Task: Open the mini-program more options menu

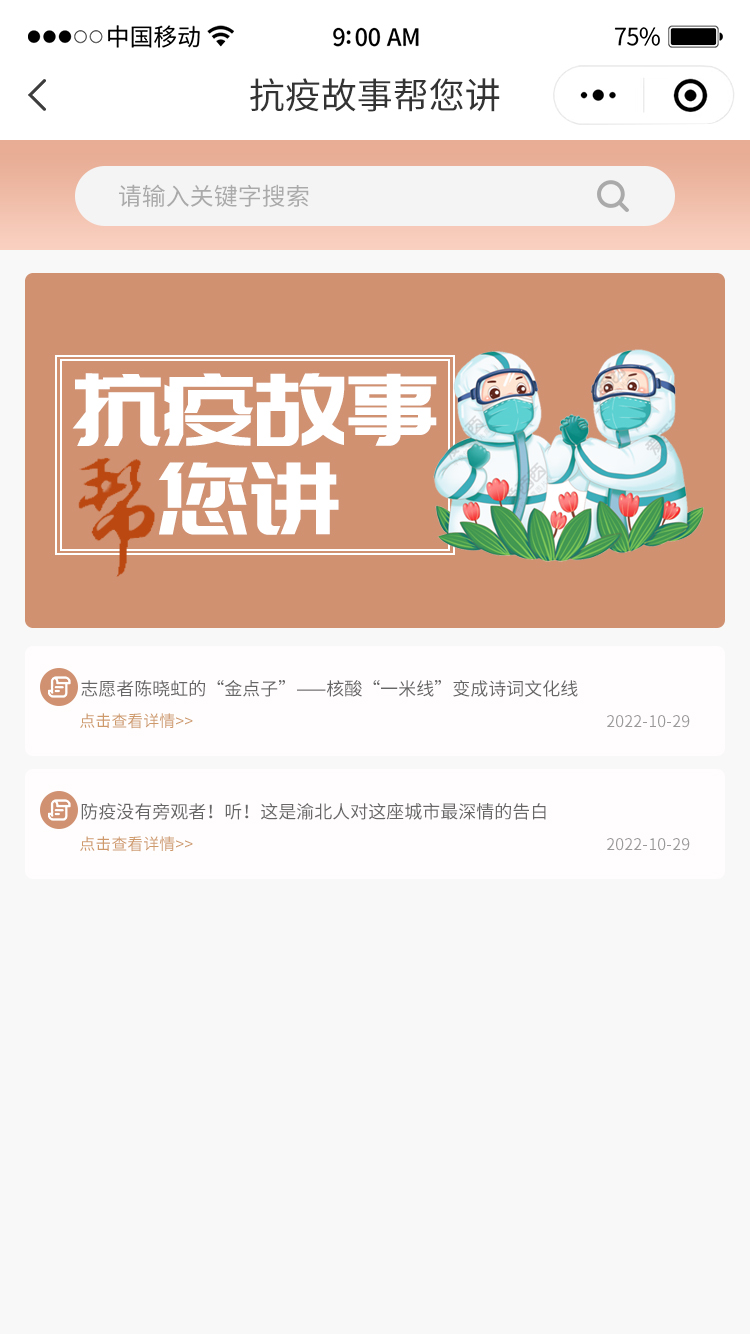Action: pos(598,96)
